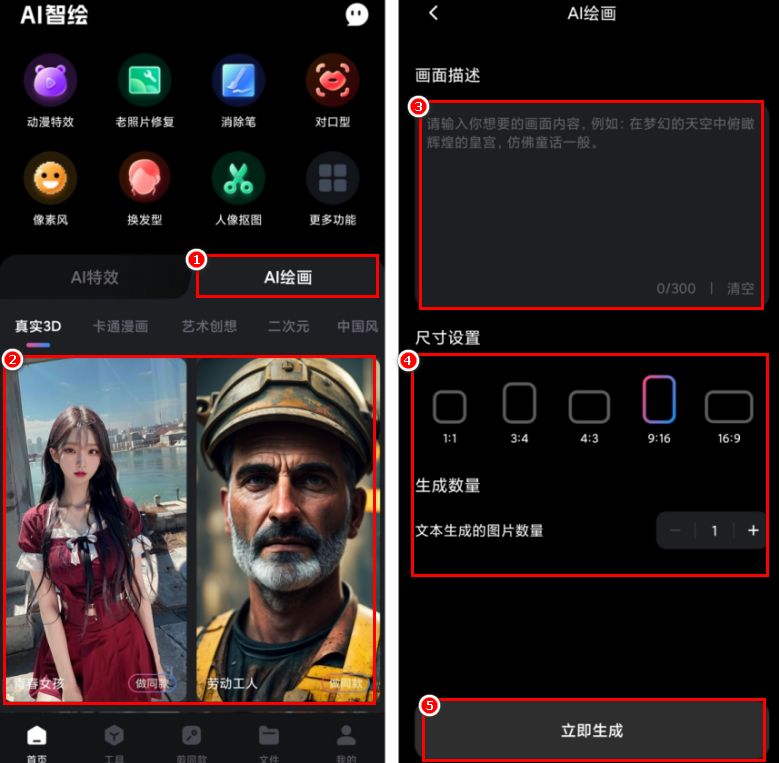This screenshot has width=779, height=763.
Task: Open 更多功能 for more features
Action: pos(332,179)
